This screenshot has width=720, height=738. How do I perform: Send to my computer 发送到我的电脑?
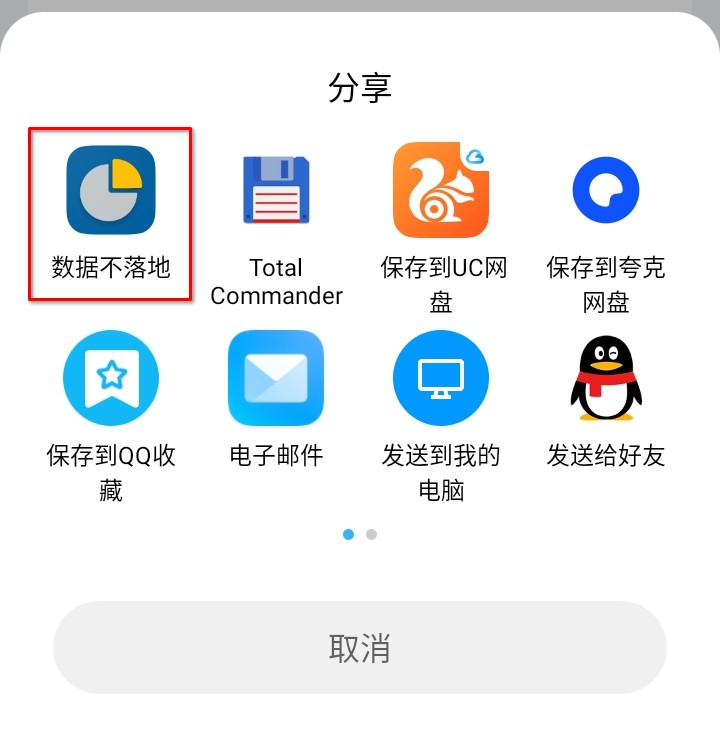[441, 380]
